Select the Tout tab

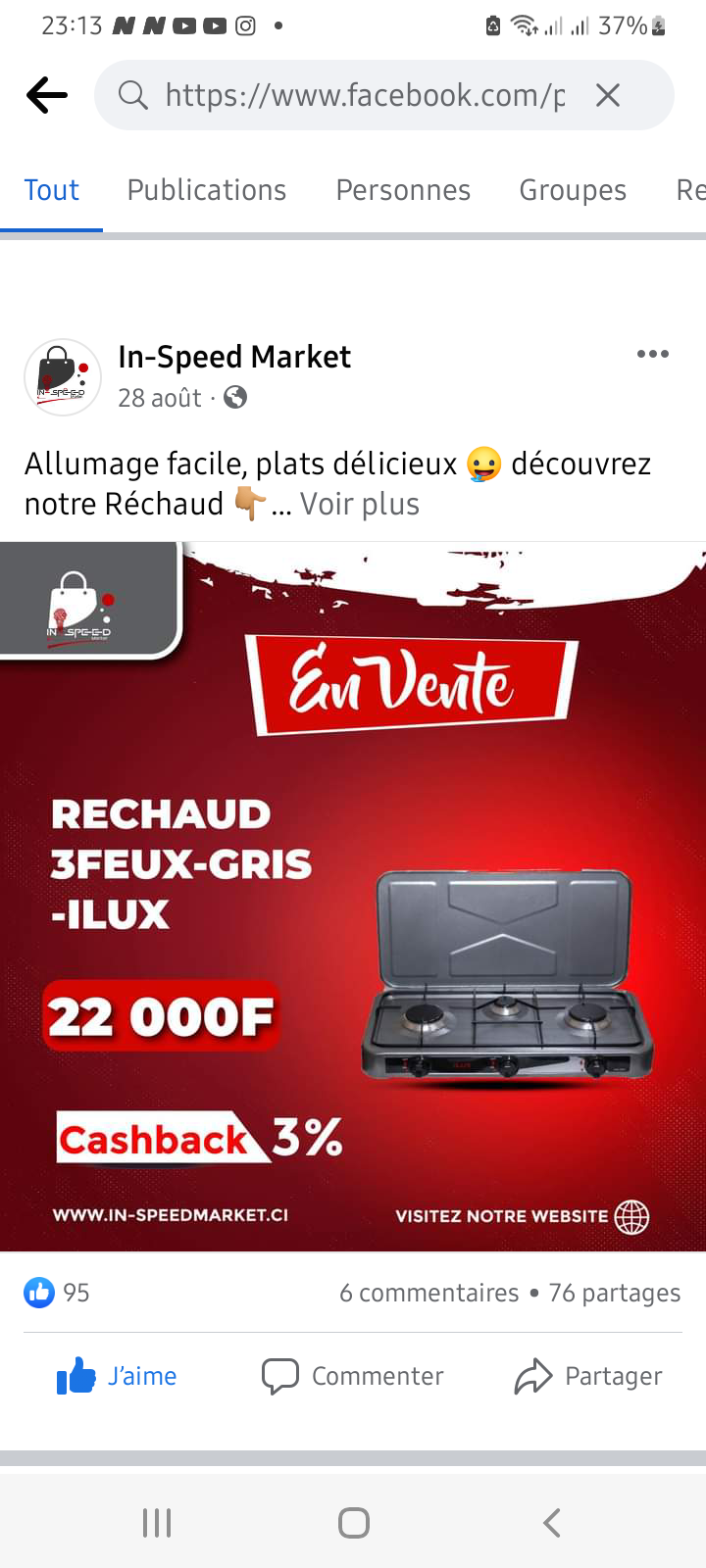51,190
